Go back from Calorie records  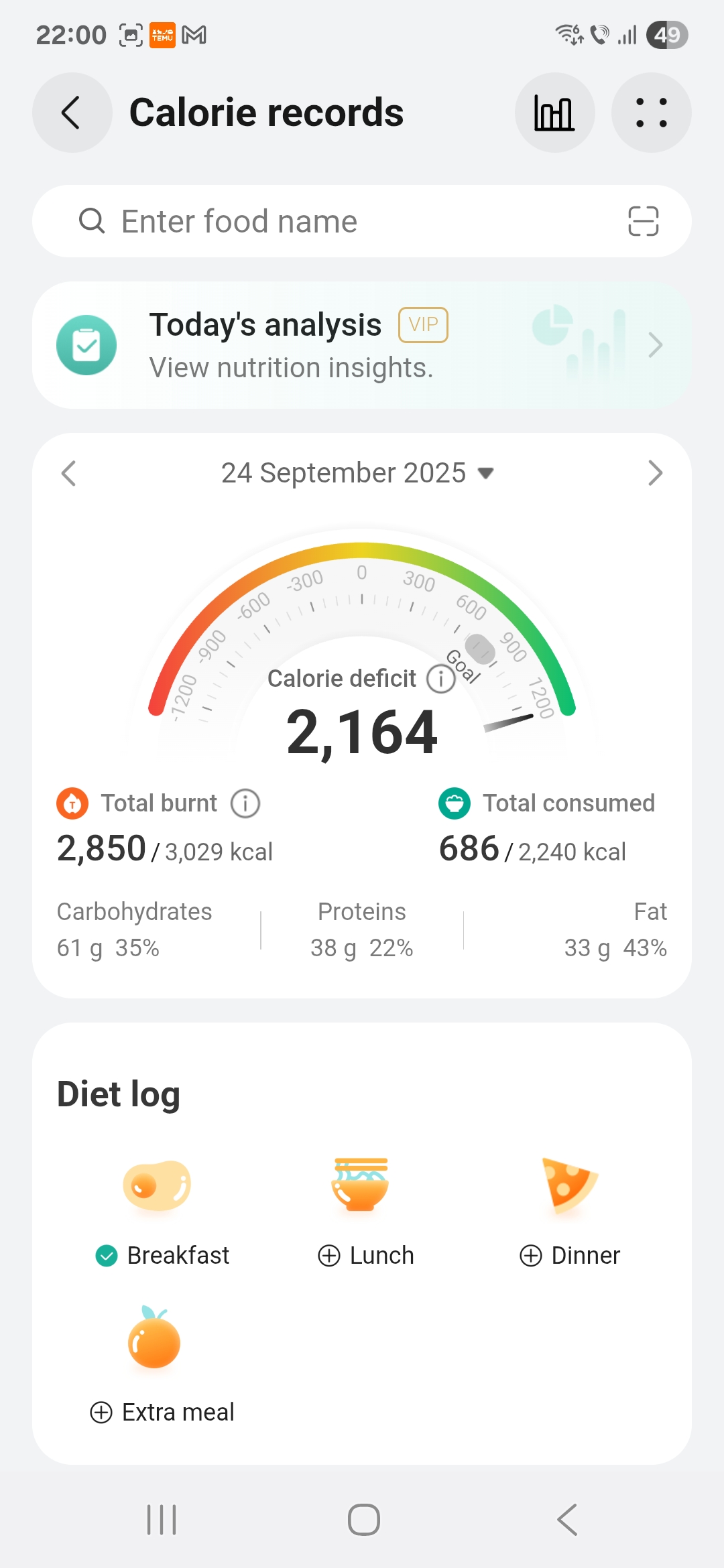(72, 113)
